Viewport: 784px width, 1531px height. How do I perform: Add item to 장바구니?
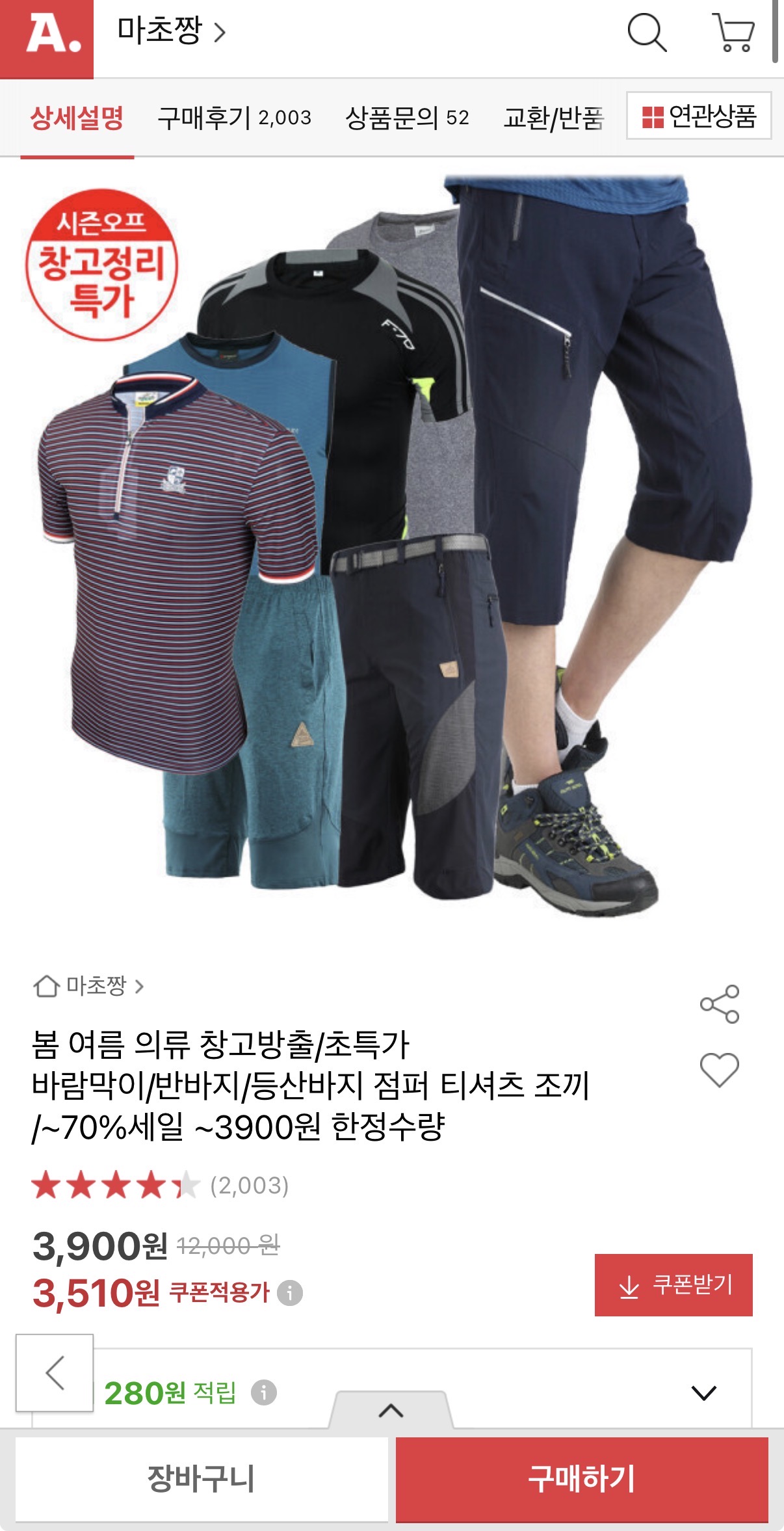(202, 1479)
